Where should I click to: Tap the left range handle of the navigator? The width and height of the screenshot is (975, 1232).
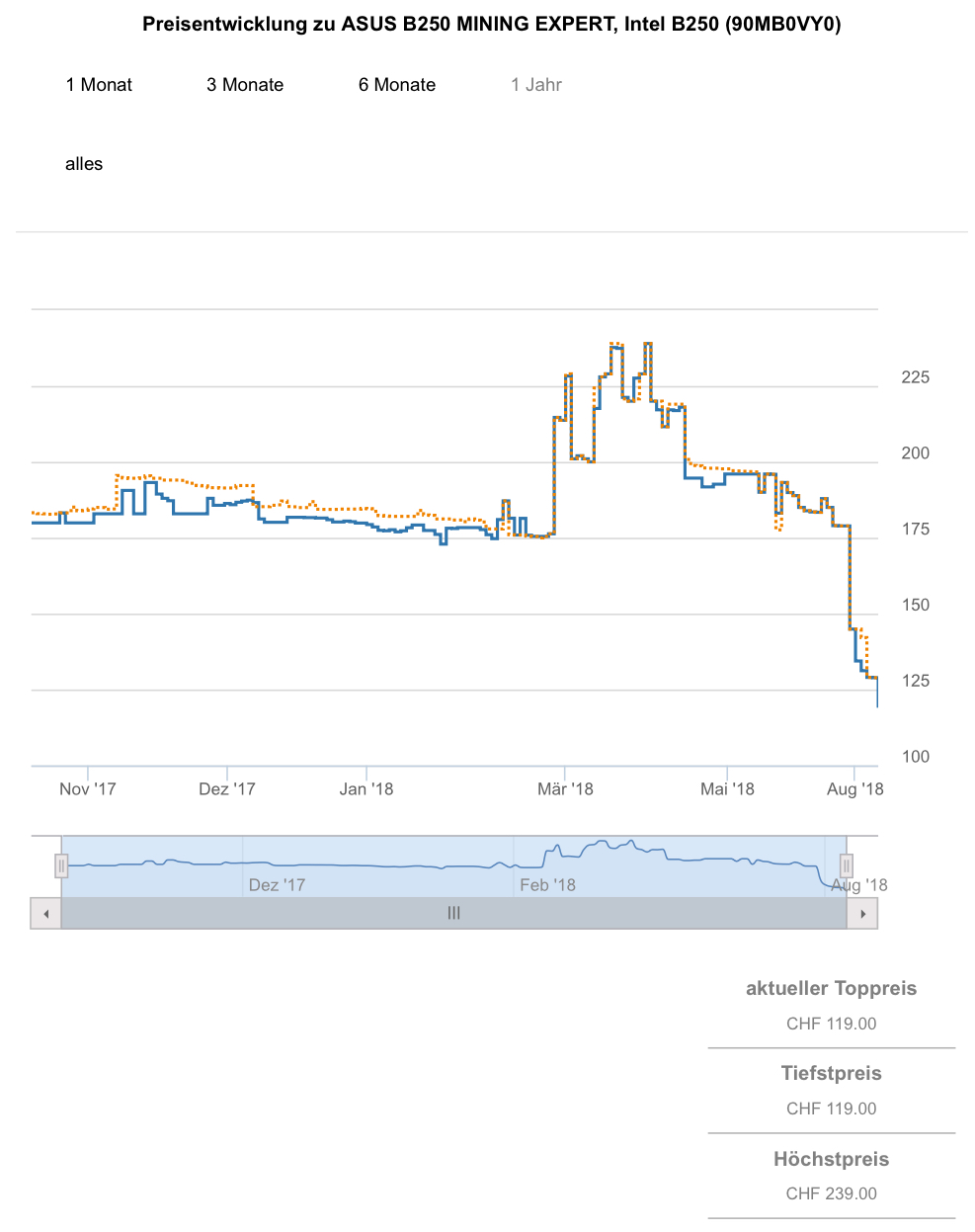[x=61, y=866]
